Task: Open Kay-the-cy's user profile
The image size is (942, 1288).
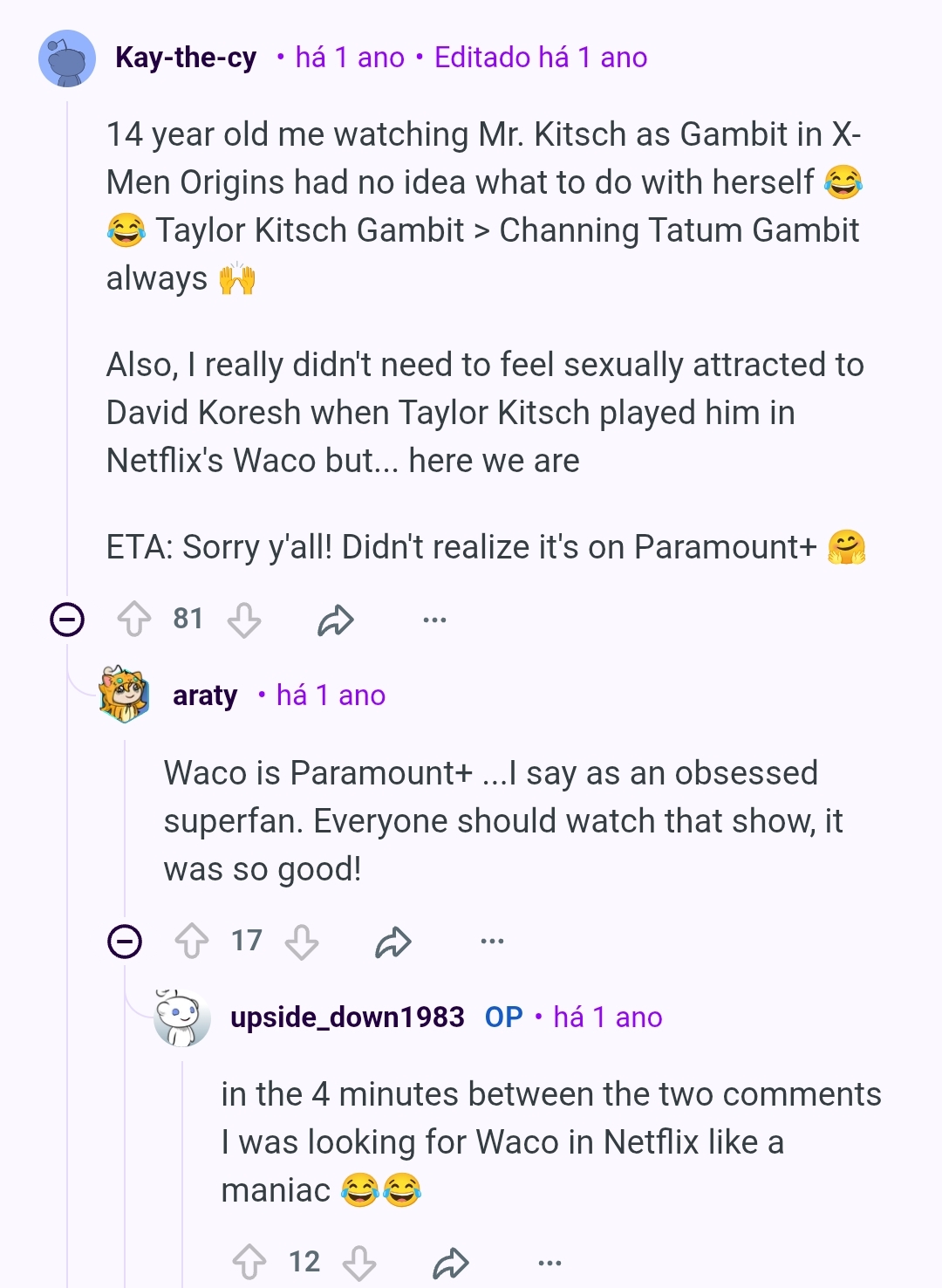Action: (x=186, y=58)
